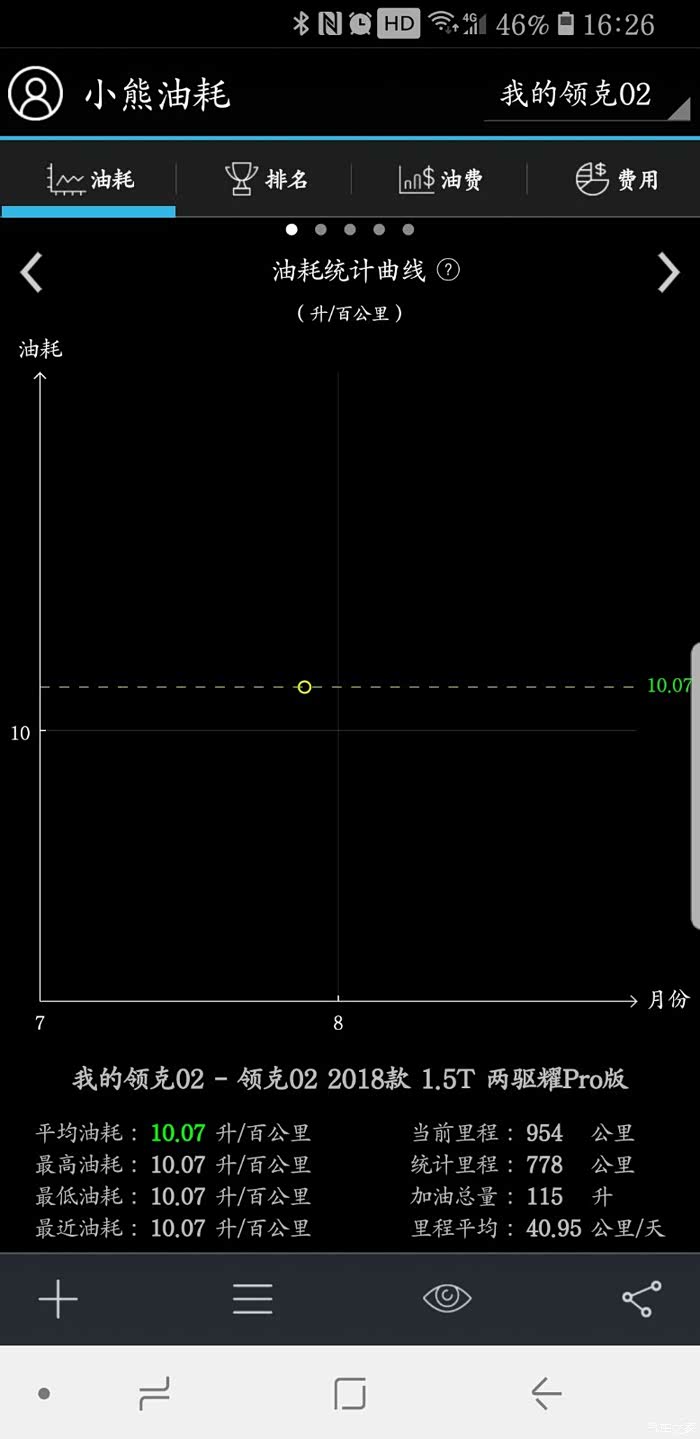Image resolution: width=700 pixels, height=1439 pixels.
Task: Switch to the 油耗 tab
Action: tap(89, 180)
